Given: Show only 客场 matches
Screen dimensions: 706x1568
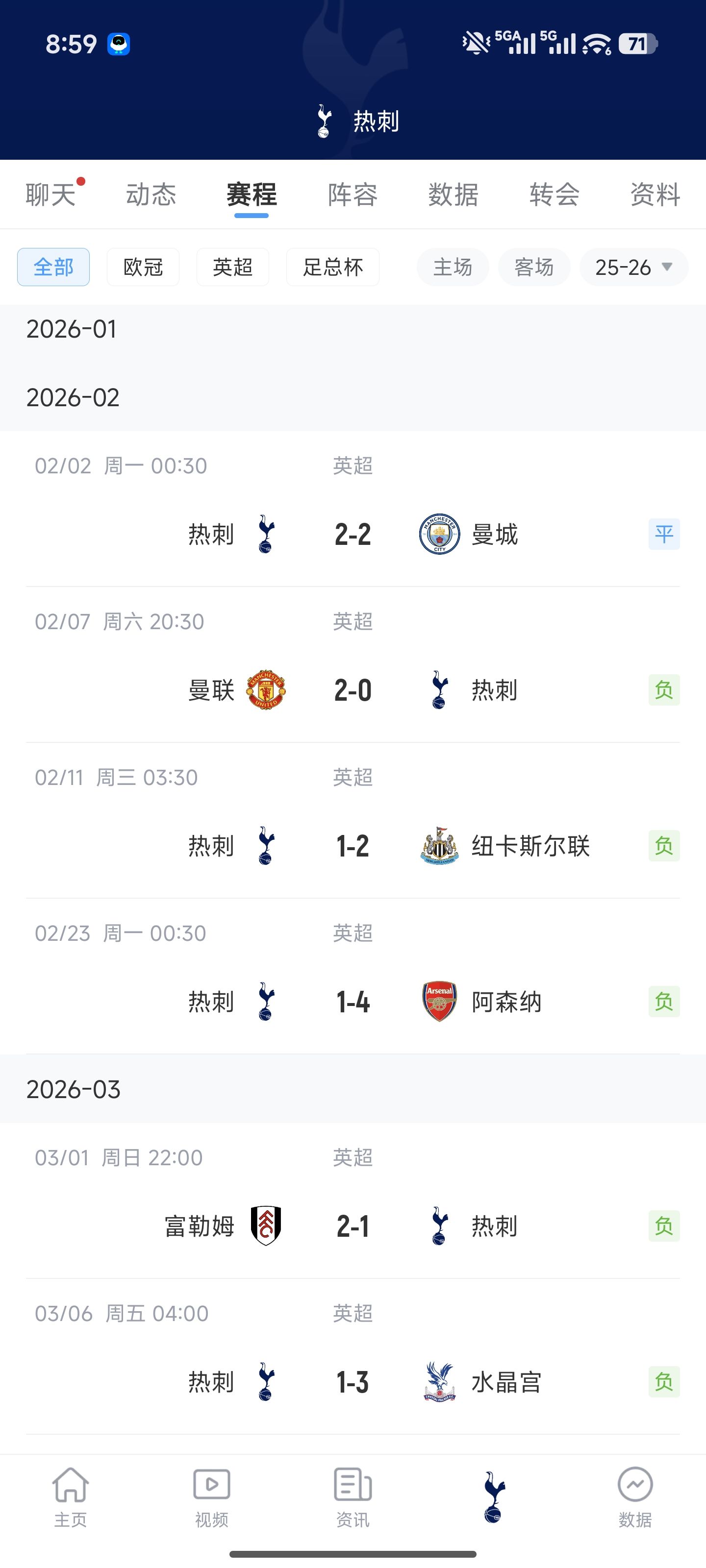Looking at the screenshot, I should pyautogui.click(x=534, y=267).
